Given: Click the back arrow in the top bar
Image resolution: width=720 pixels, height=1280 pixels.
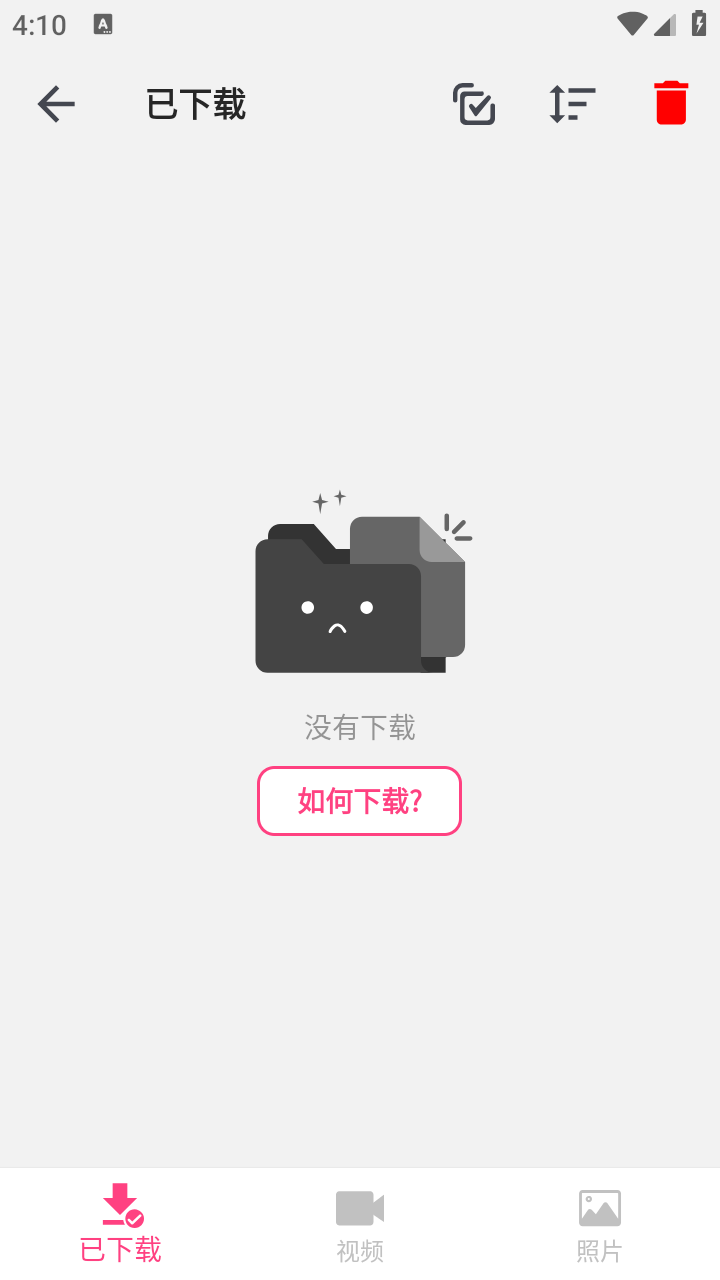Looking at the screenshot, I should (x=56, y=103).
